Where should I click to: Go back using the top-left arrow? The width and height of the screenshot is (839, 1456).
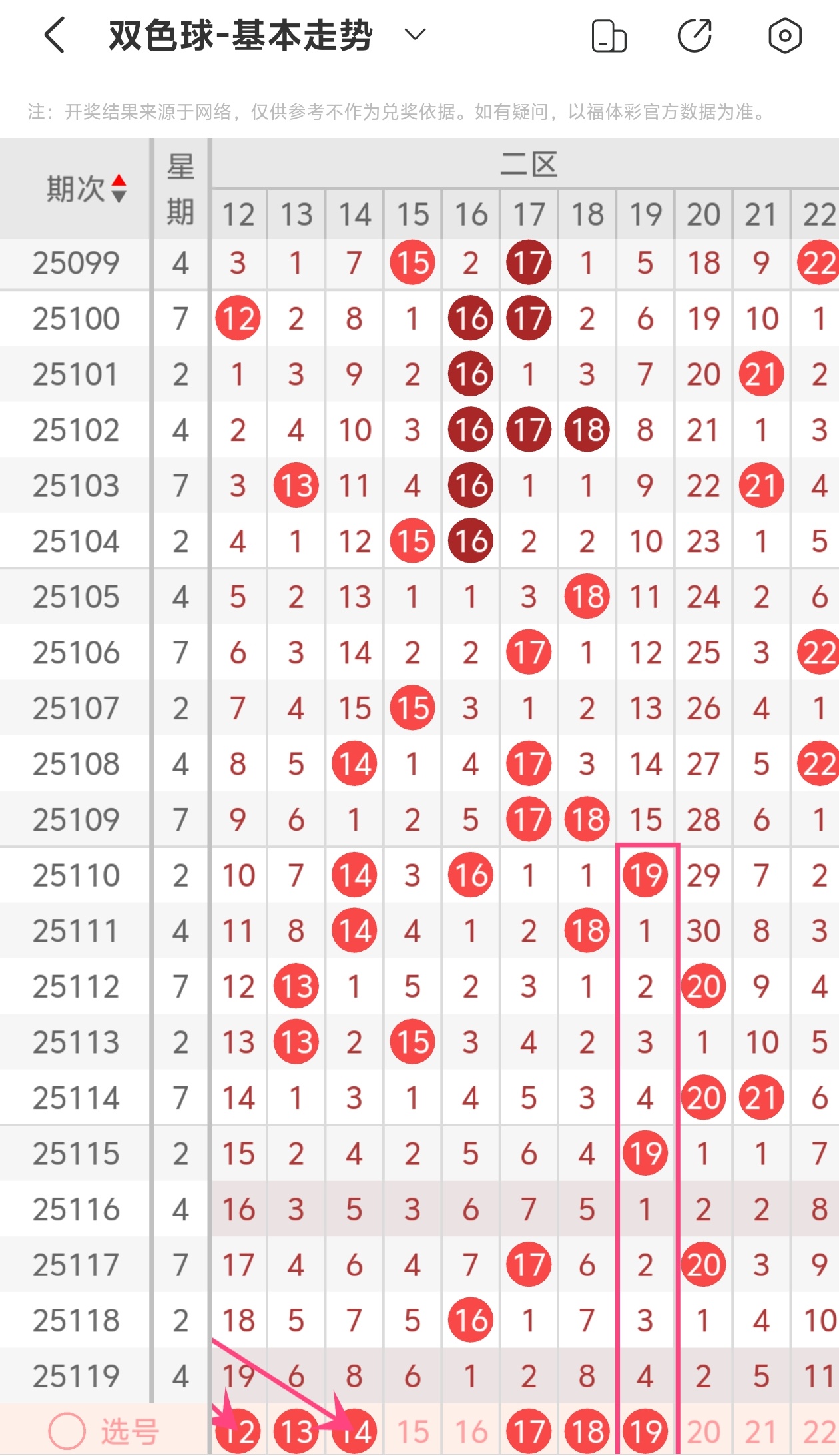(x=55, y=35)
